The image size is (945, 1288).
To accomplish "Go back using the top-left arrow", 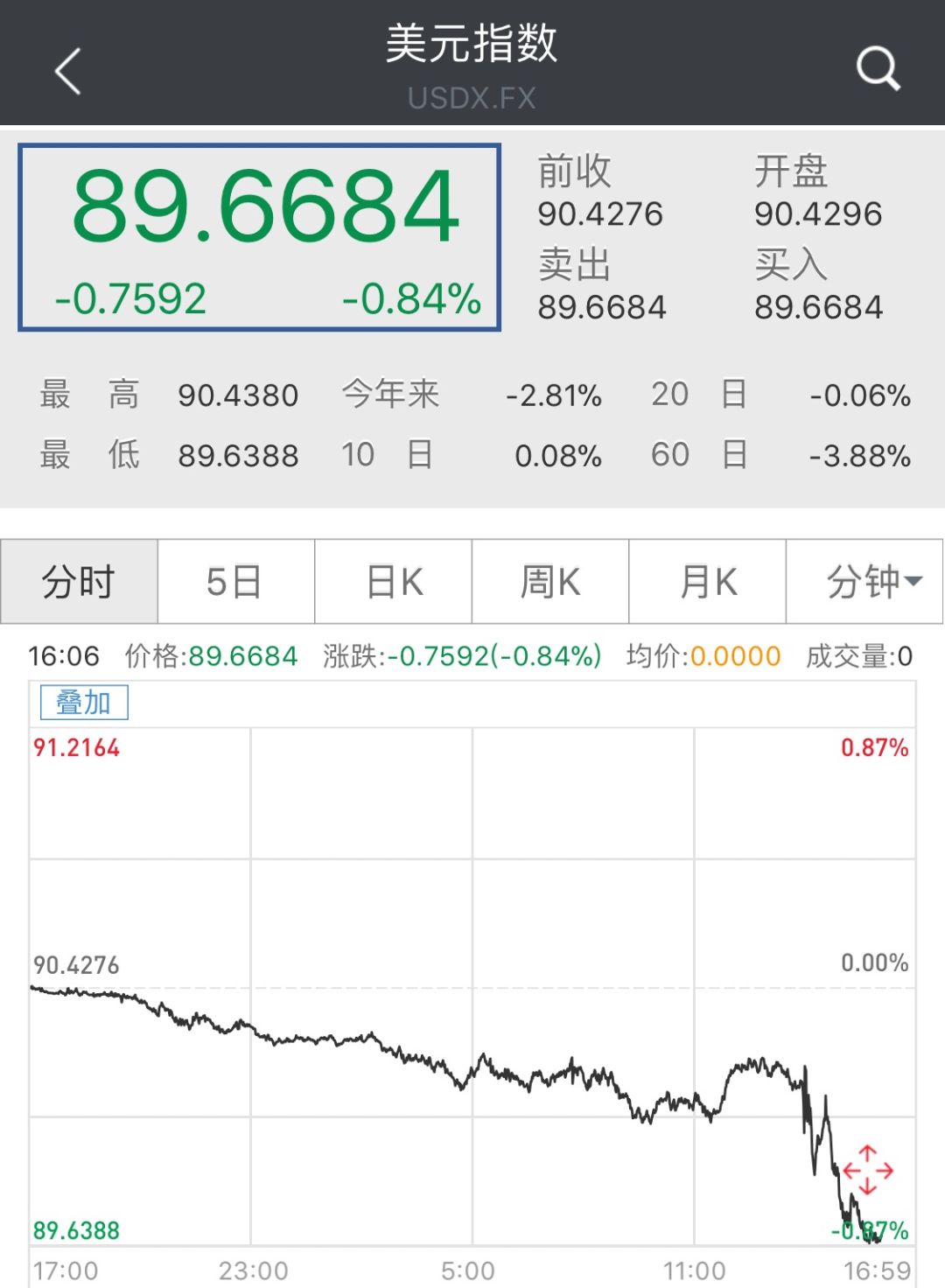I will pos(68,71).
